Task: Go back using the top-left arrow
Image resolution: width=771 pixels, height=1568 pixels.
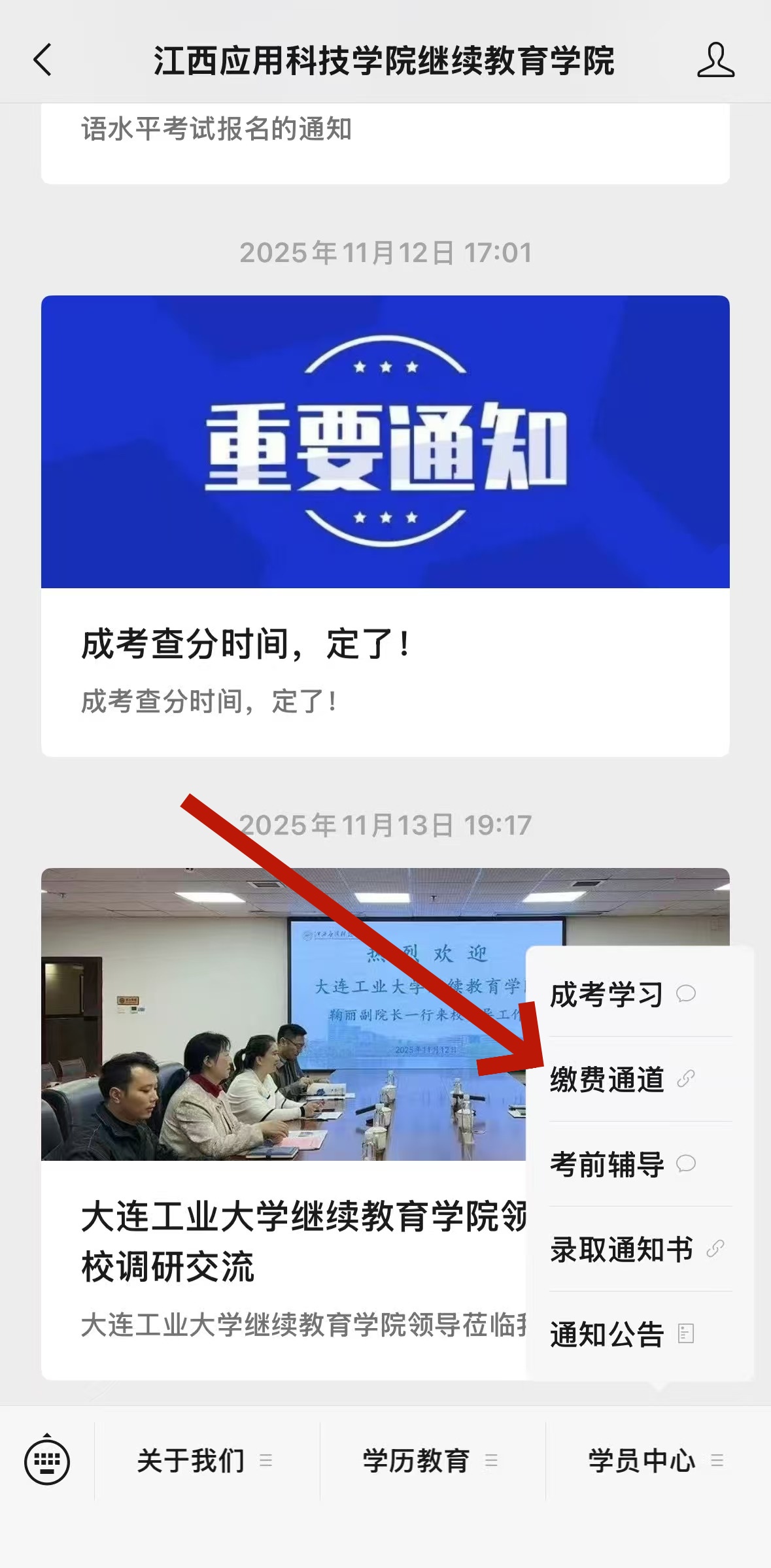Action: [43, 61]
